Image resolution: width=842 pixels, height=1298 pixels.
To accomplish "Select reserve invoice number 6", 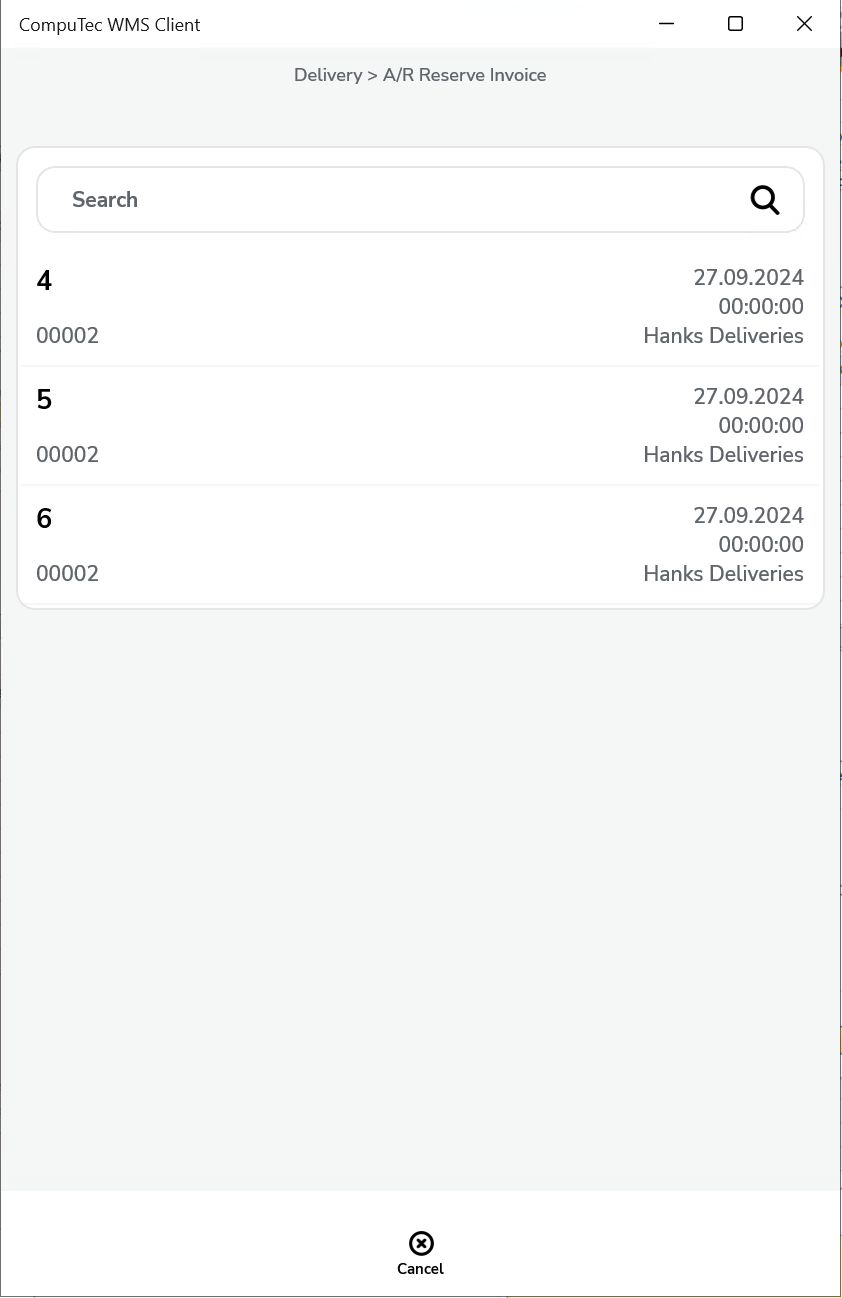I will (420, 544).
